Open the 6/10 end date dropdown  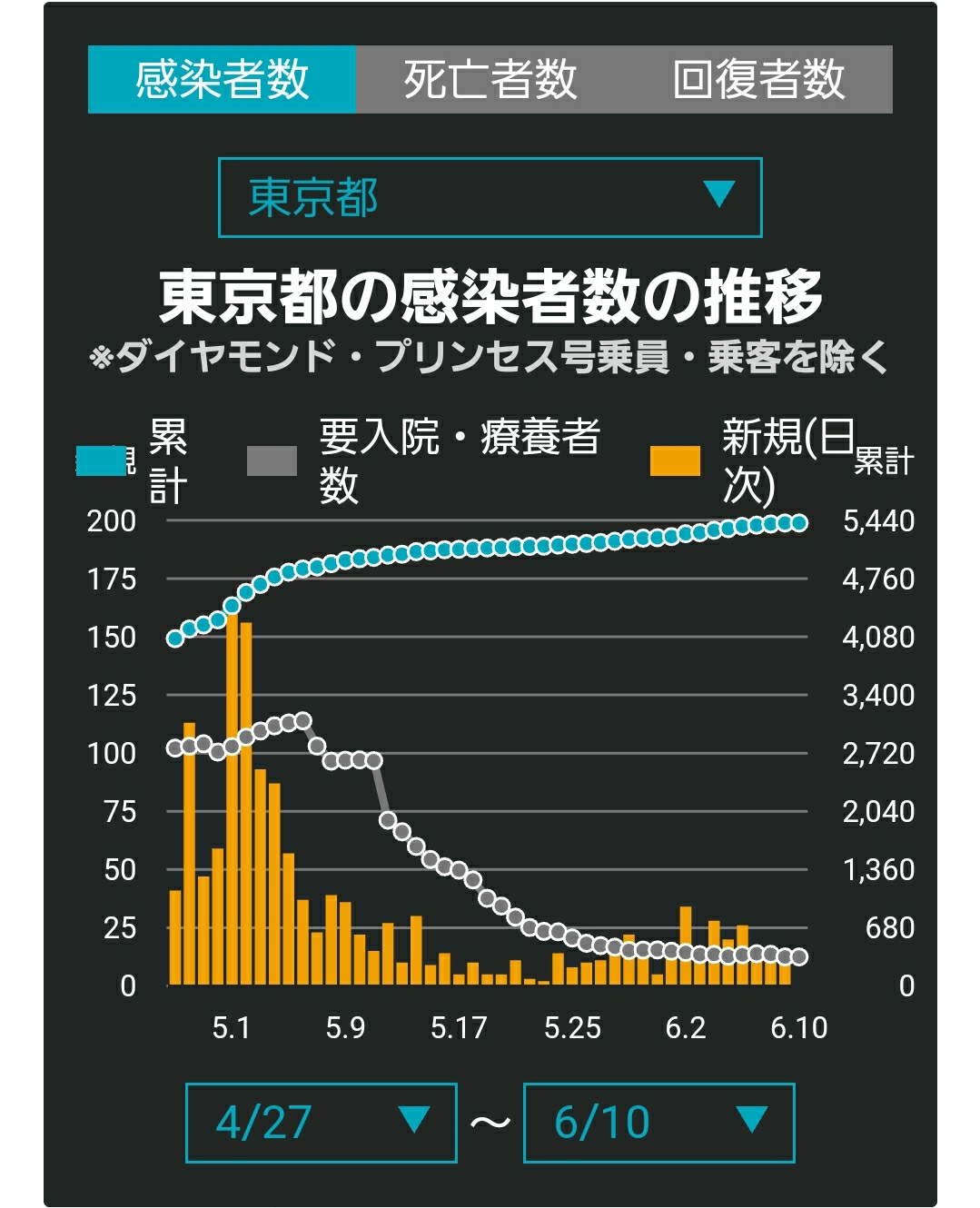pos(659,1123)
